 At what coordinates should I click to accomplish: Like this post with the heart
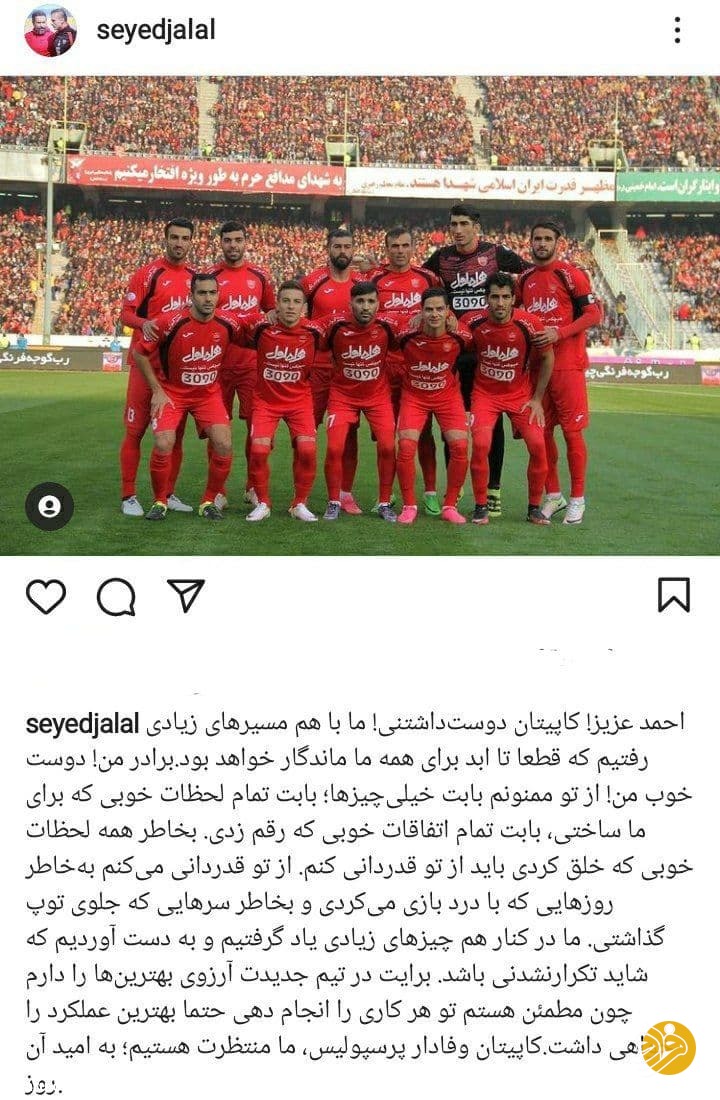(x=46, y=596)
